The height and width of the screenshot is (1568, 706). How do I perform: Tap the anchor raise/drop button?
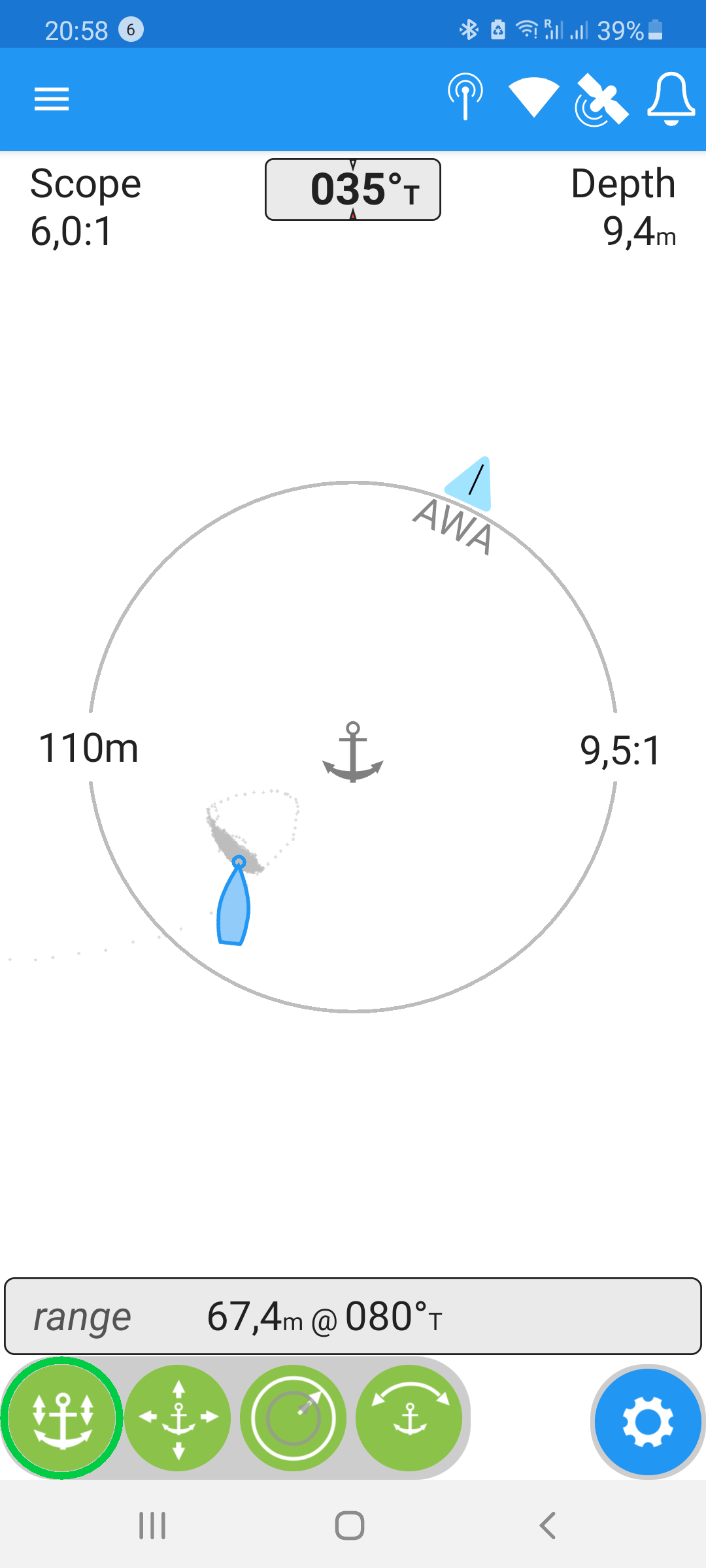coord(62,1418)
